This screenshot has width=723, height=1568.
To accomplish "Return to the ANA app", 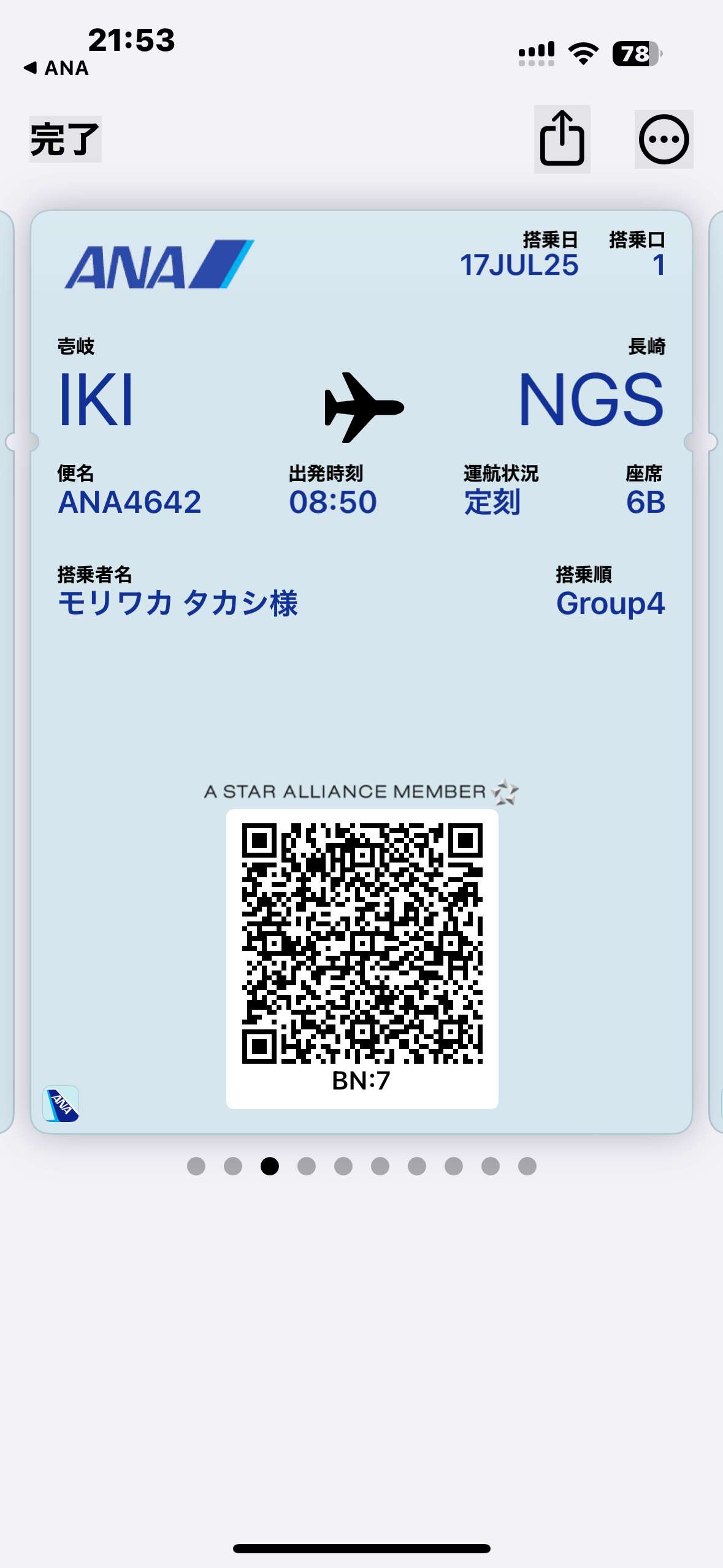I will [x=56, y=68].
